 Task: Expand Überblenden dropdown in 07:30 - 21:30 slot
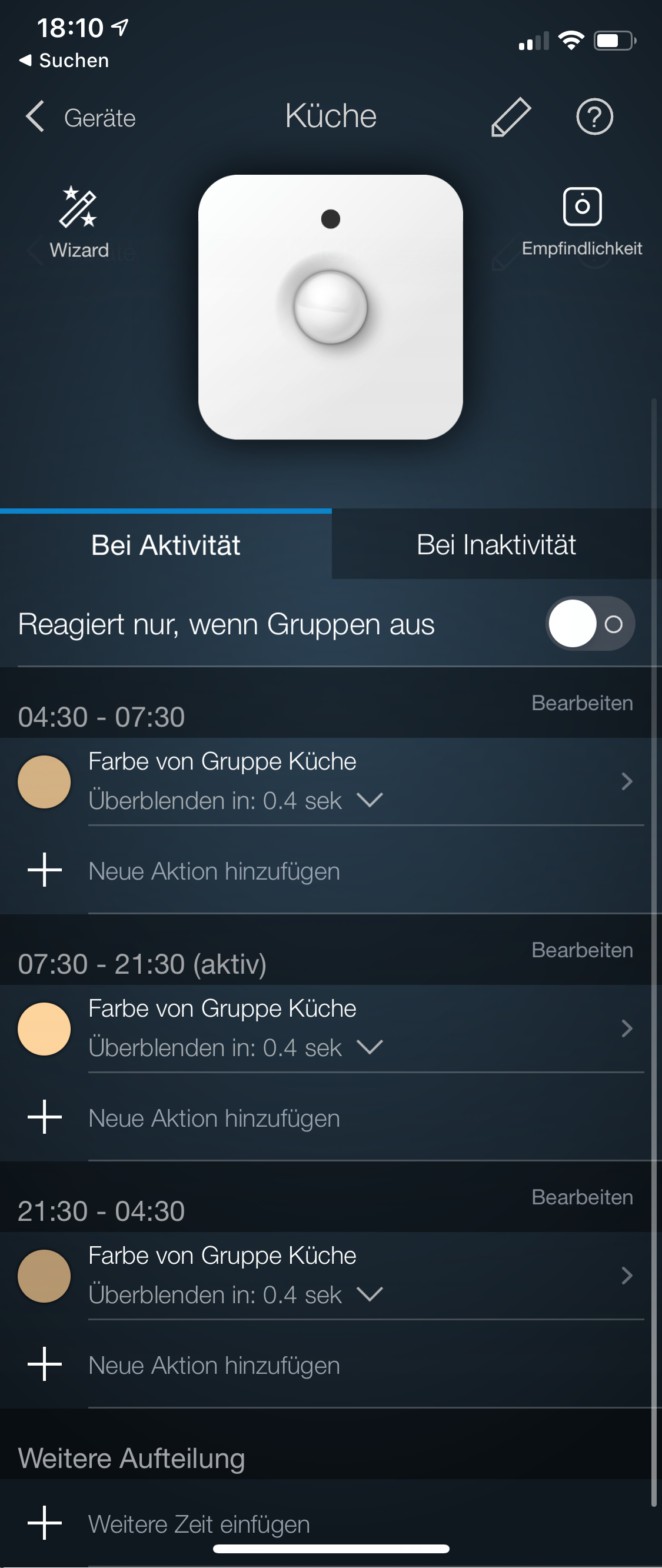[369, 1047]
